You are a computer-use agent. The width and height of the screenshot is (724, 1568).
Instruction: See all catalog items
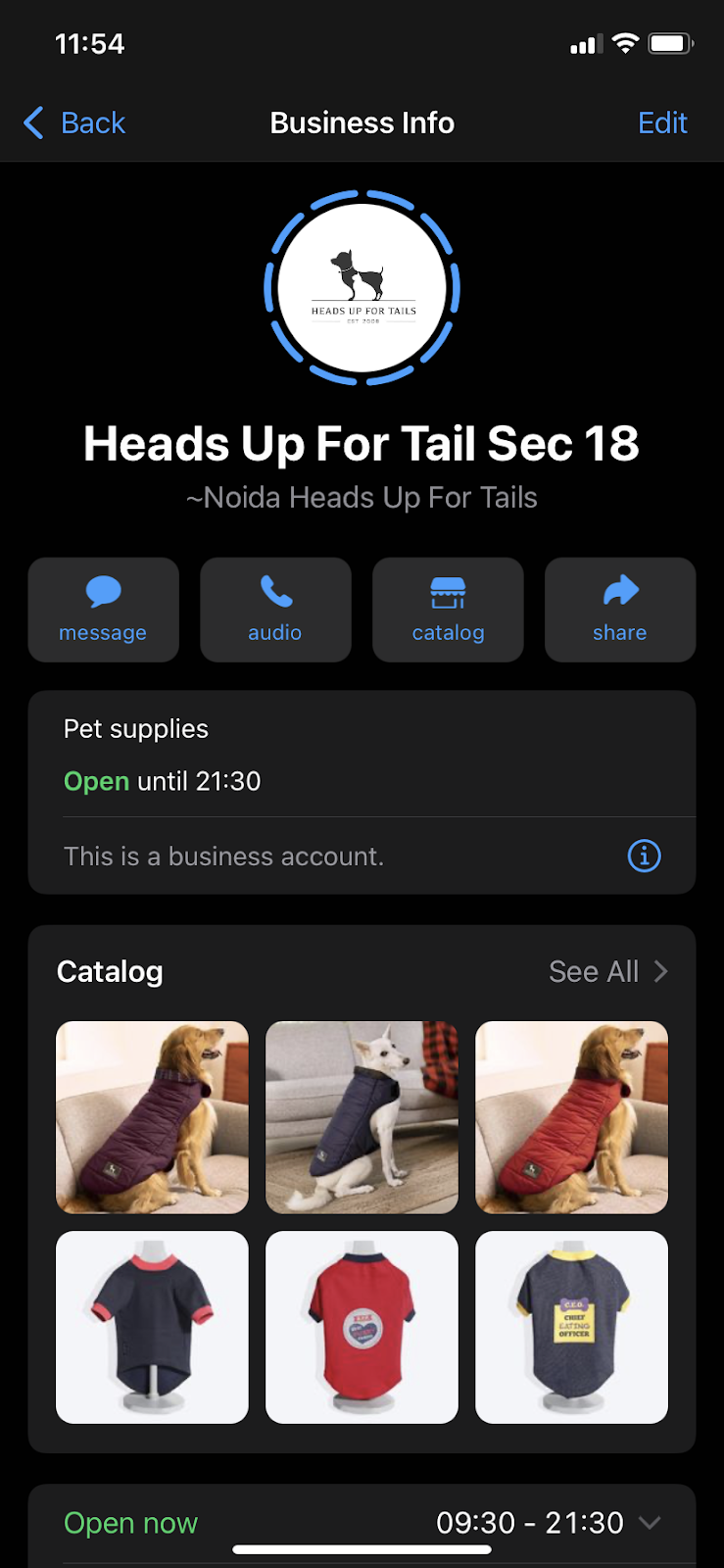click(607, 971)
